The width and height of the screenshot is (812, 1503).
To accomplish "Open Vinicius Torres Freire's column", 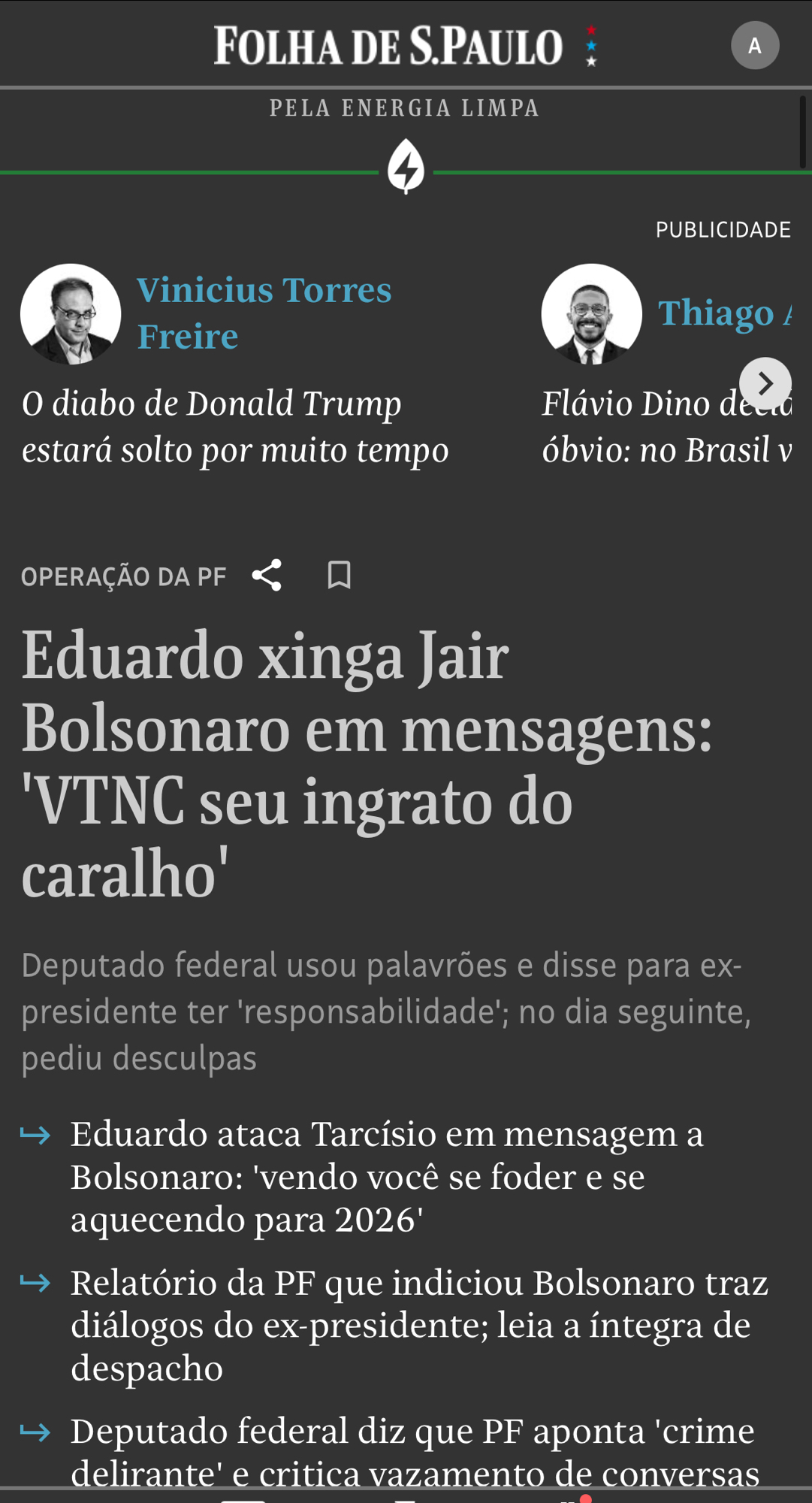I will [x=234, y=426].
